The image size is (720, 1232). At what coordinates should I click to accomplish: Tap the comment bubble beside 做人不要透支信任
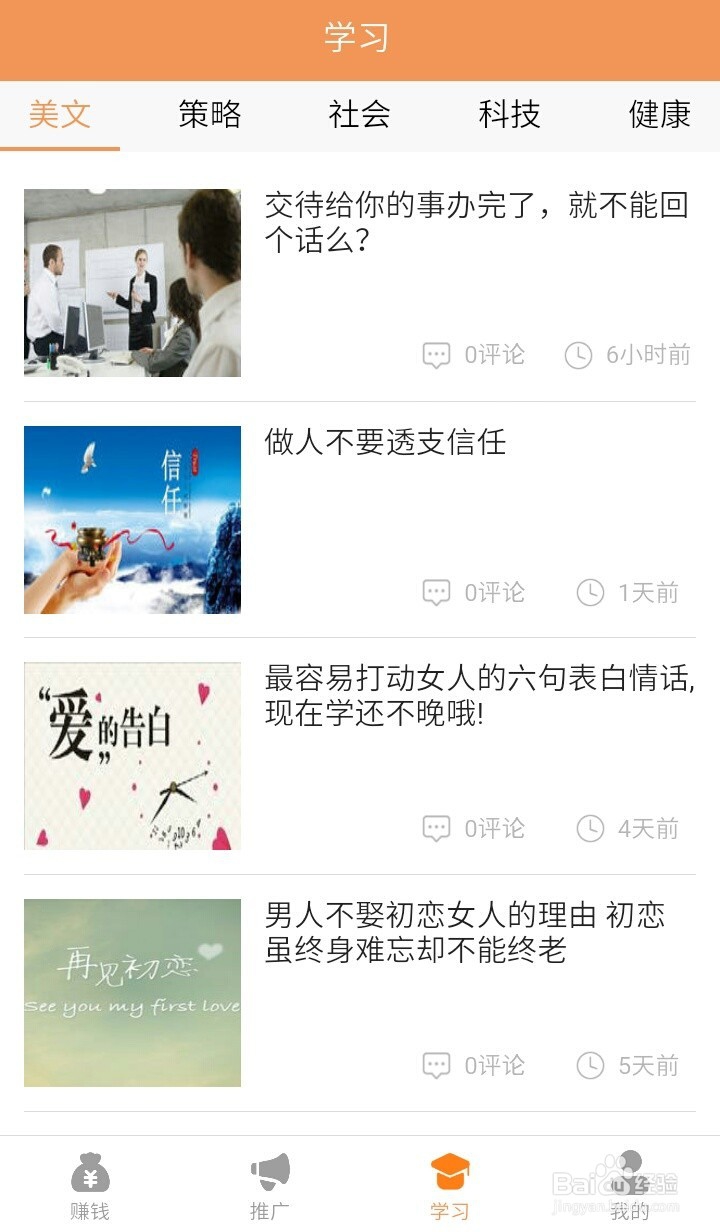click(437, 592)
